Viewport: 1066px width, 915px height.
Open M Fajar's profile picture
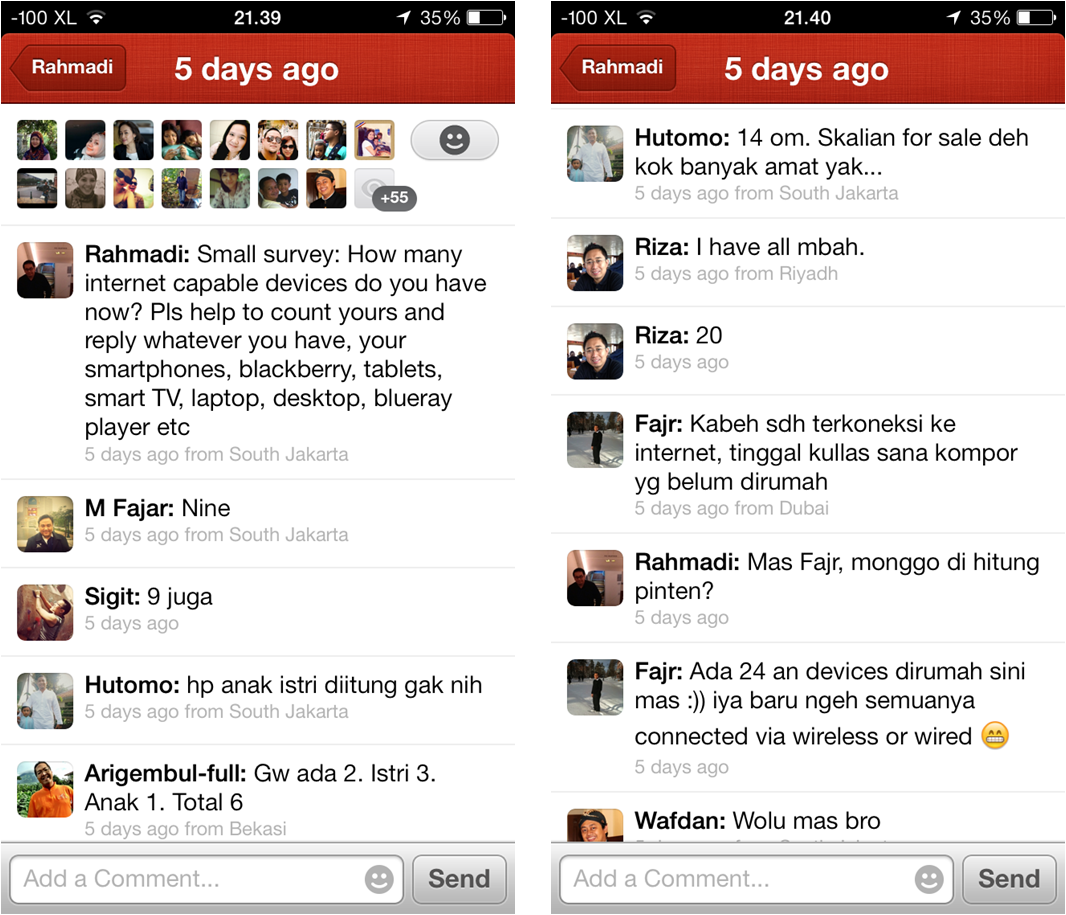[x=45, y=523]
